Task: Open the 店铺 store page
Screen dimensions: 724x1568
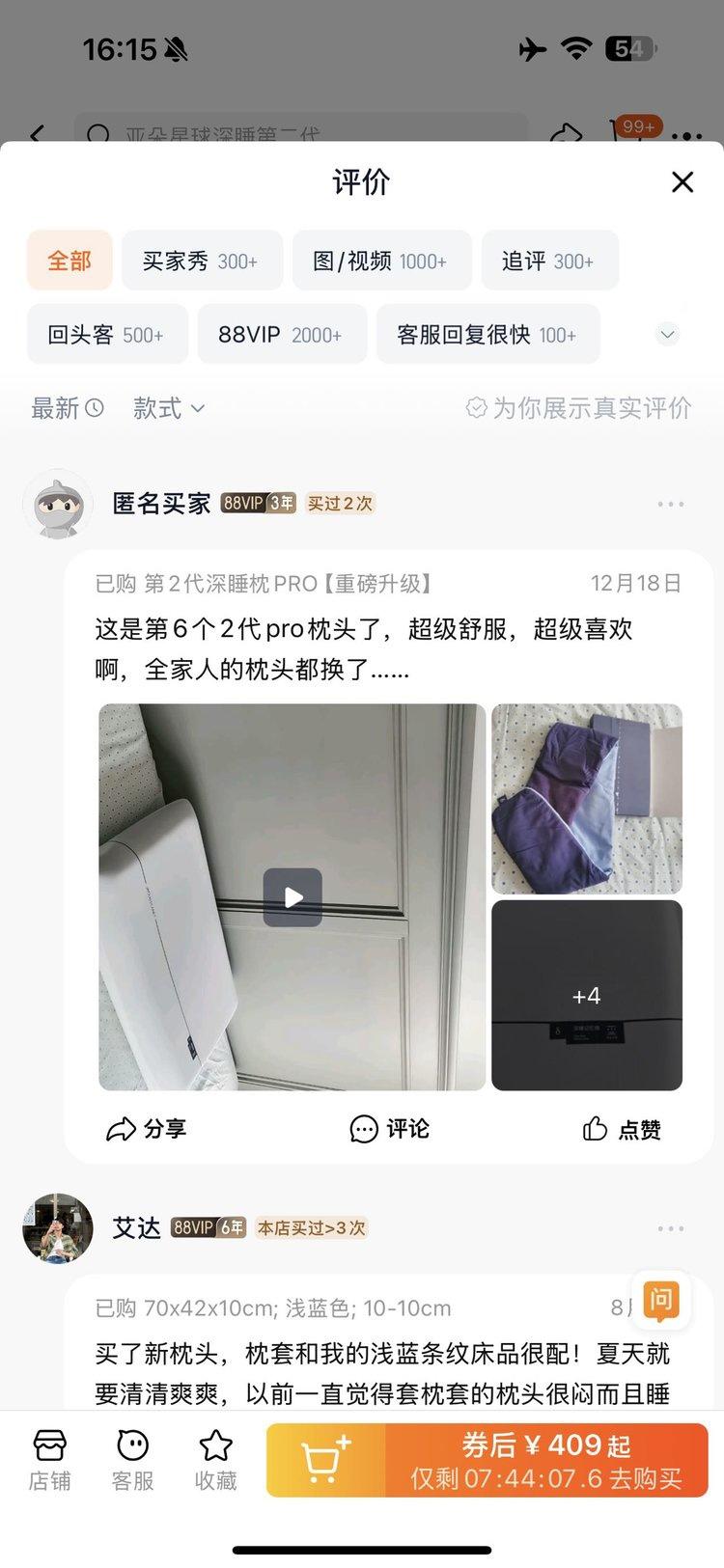Action: [x=49, y=1461]
